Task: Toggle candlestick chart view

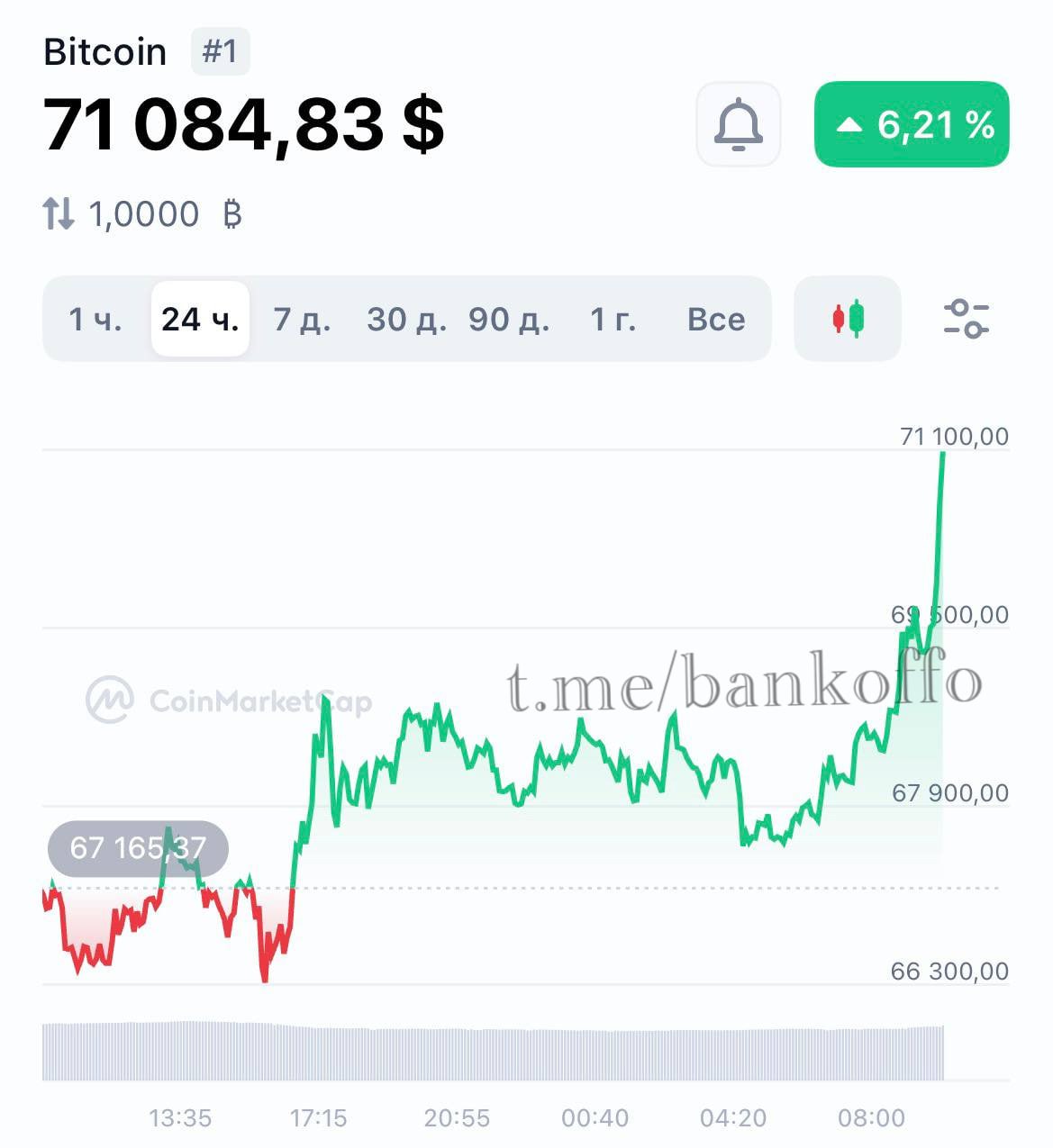Action: tap(847, 319)
